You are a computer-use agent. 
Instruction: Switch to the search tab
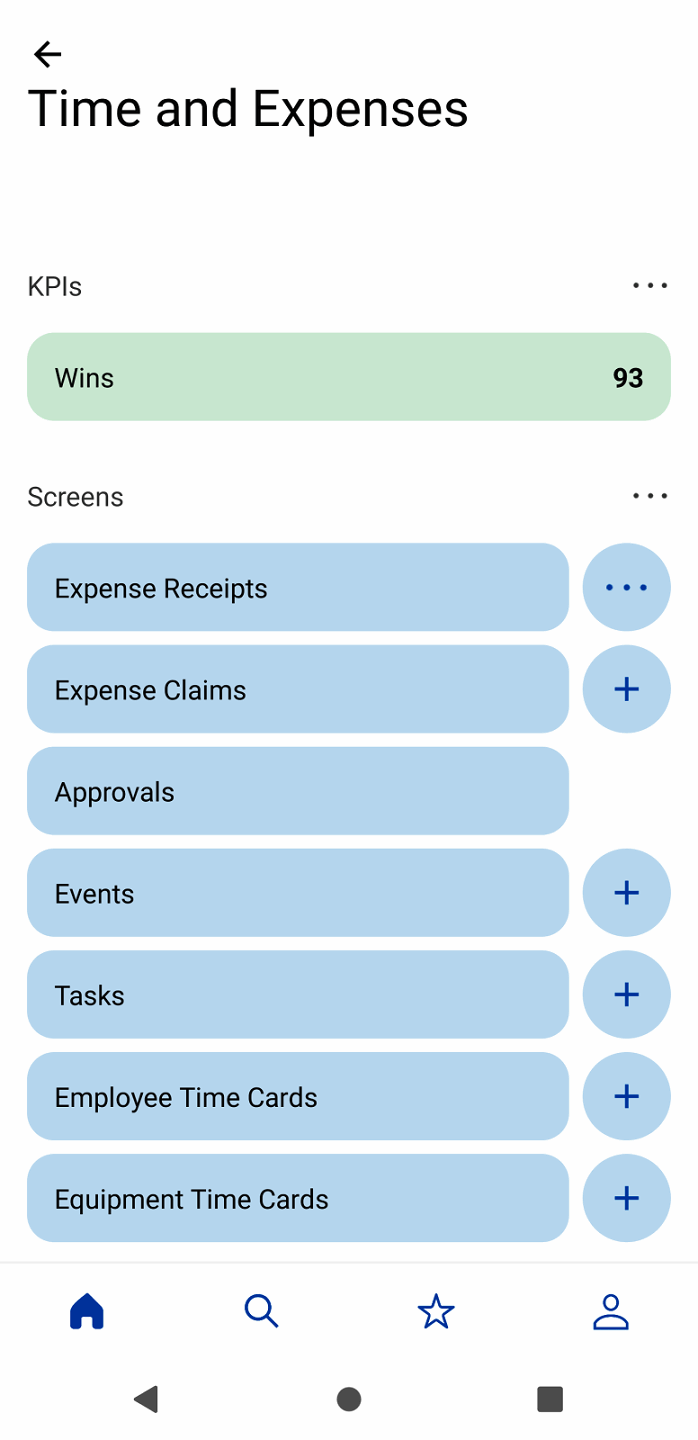(x=261, y=1311)
